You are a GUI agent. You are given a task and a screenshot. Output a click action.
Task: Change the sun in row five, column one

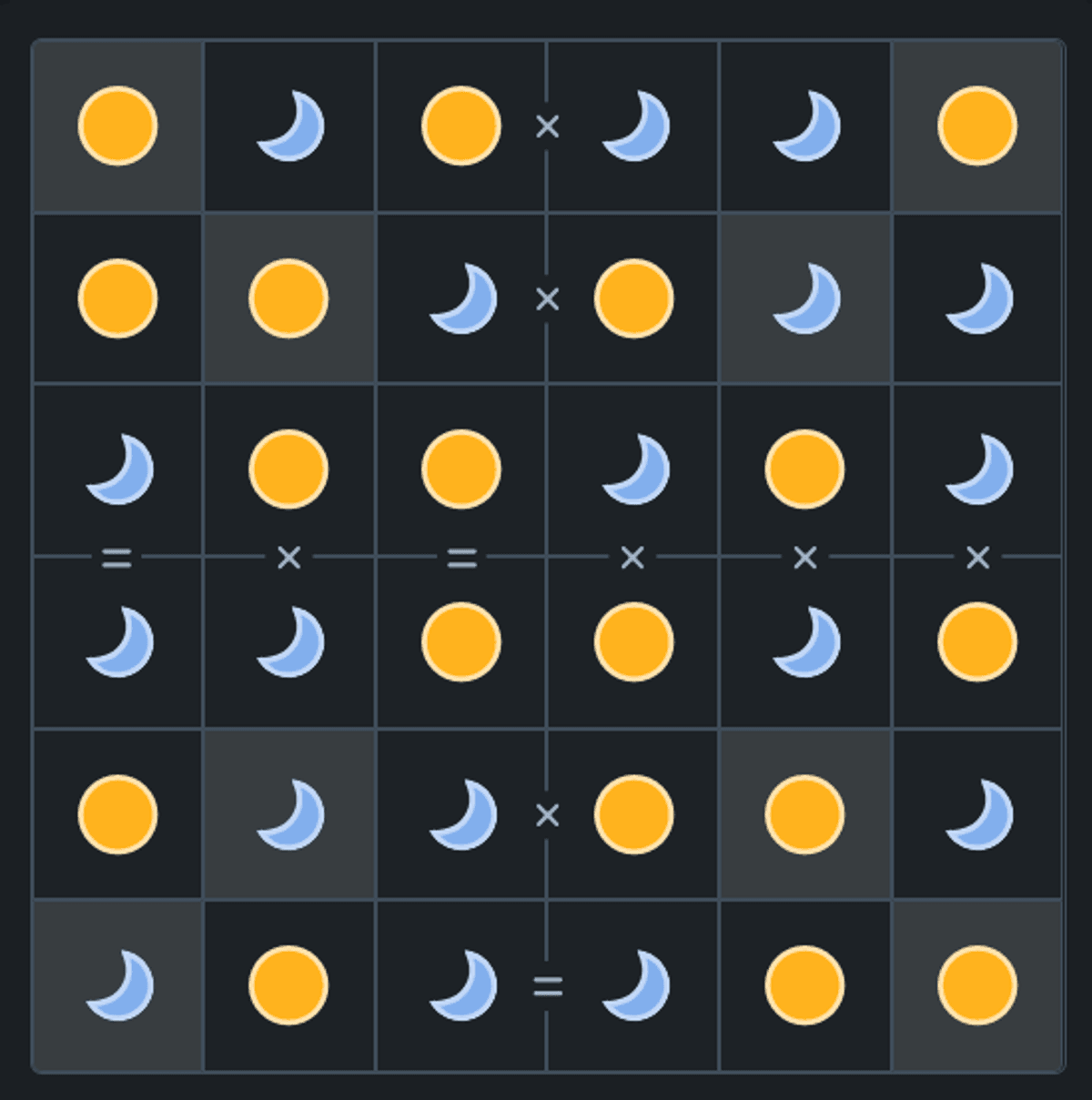pyautogui.click(x=117, y=813)
